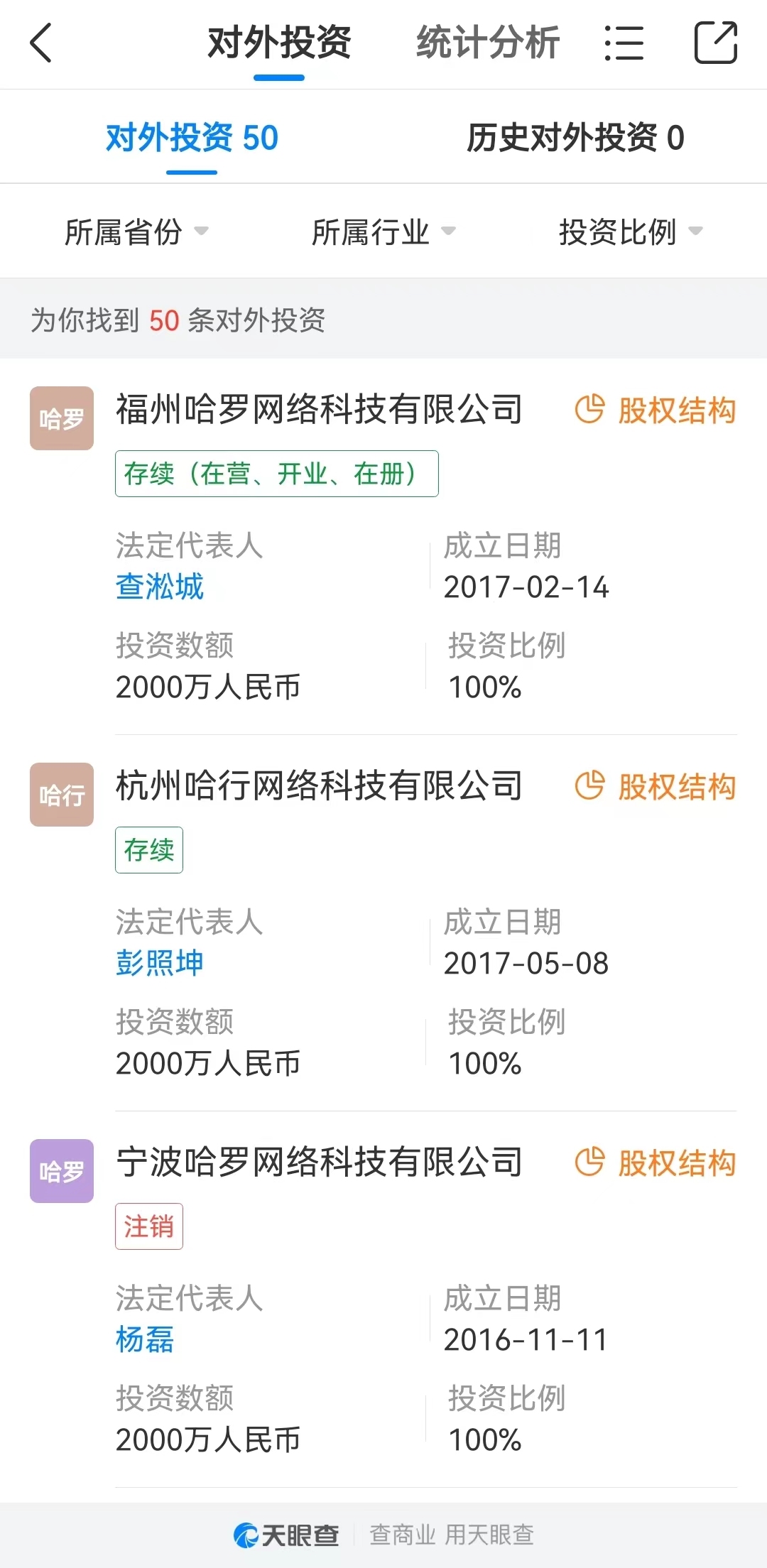Image resolution: width=767 pixels, height=1568 pixels.
Task: Switch to the 统计分析 tab
Action: 488,43
